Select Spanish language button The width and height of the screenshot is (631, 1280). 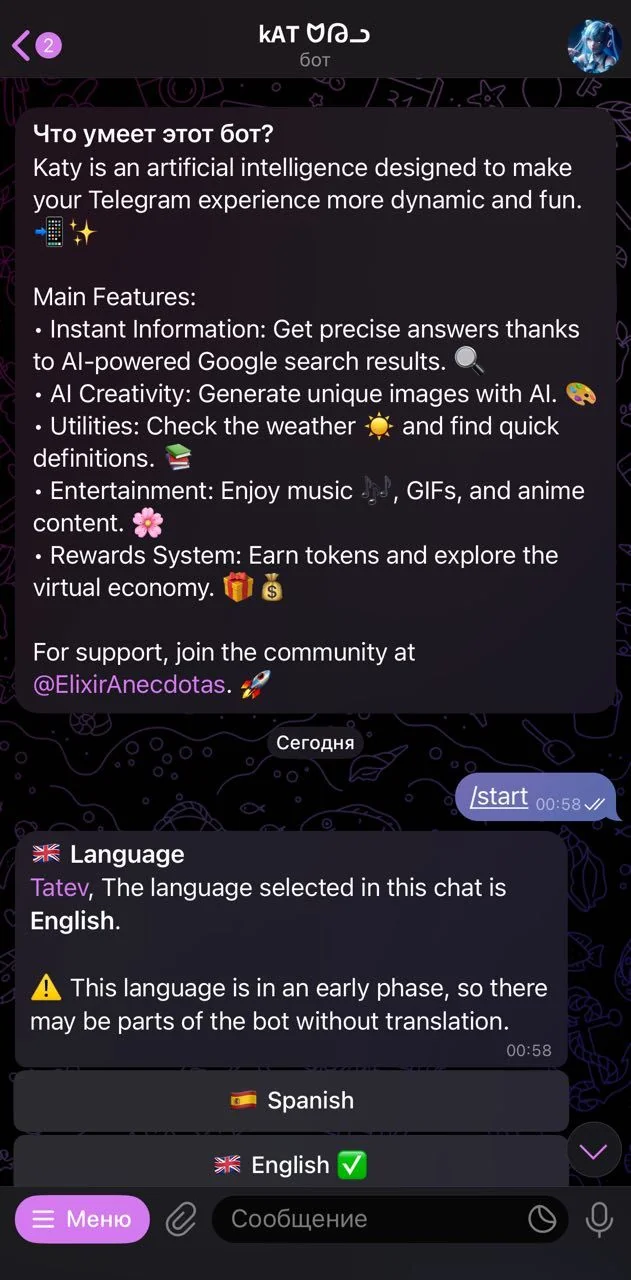click(x=291, y=1101)
